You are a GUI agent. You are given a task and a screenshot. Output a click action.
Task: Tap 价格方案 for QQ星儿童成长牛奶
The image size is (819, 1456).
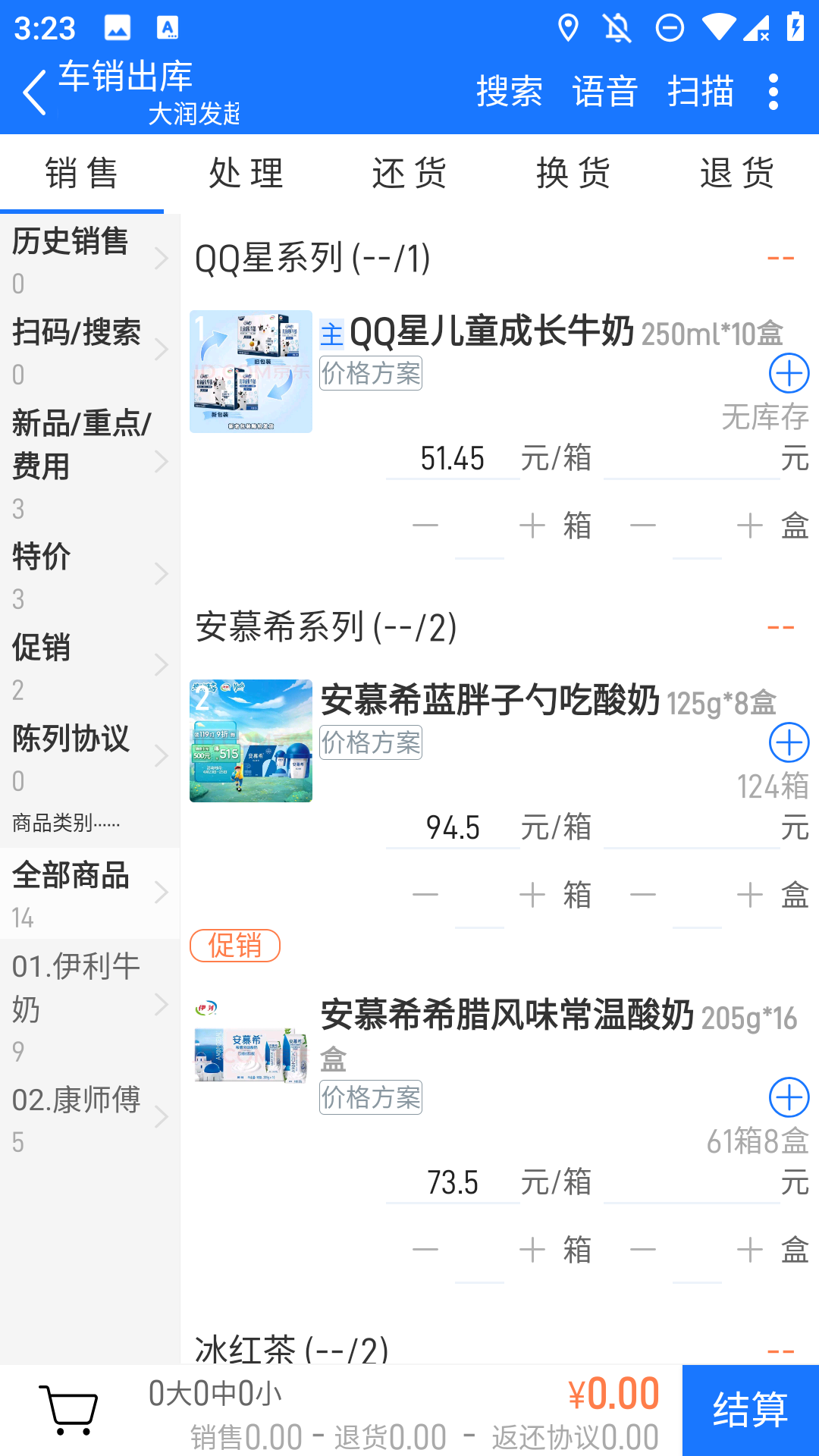point(371,373)
